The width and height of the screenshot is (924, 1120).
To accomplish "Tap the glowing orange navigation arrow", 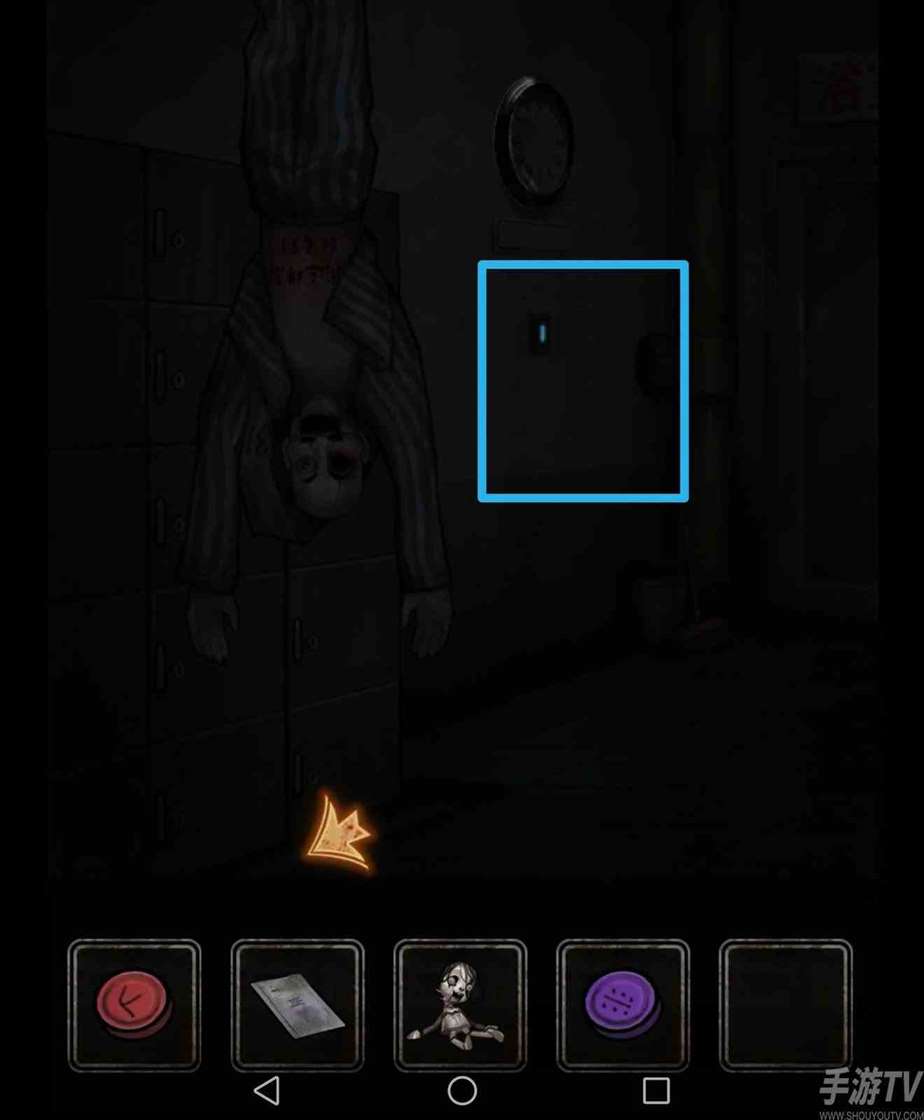I will click(340, 832).
